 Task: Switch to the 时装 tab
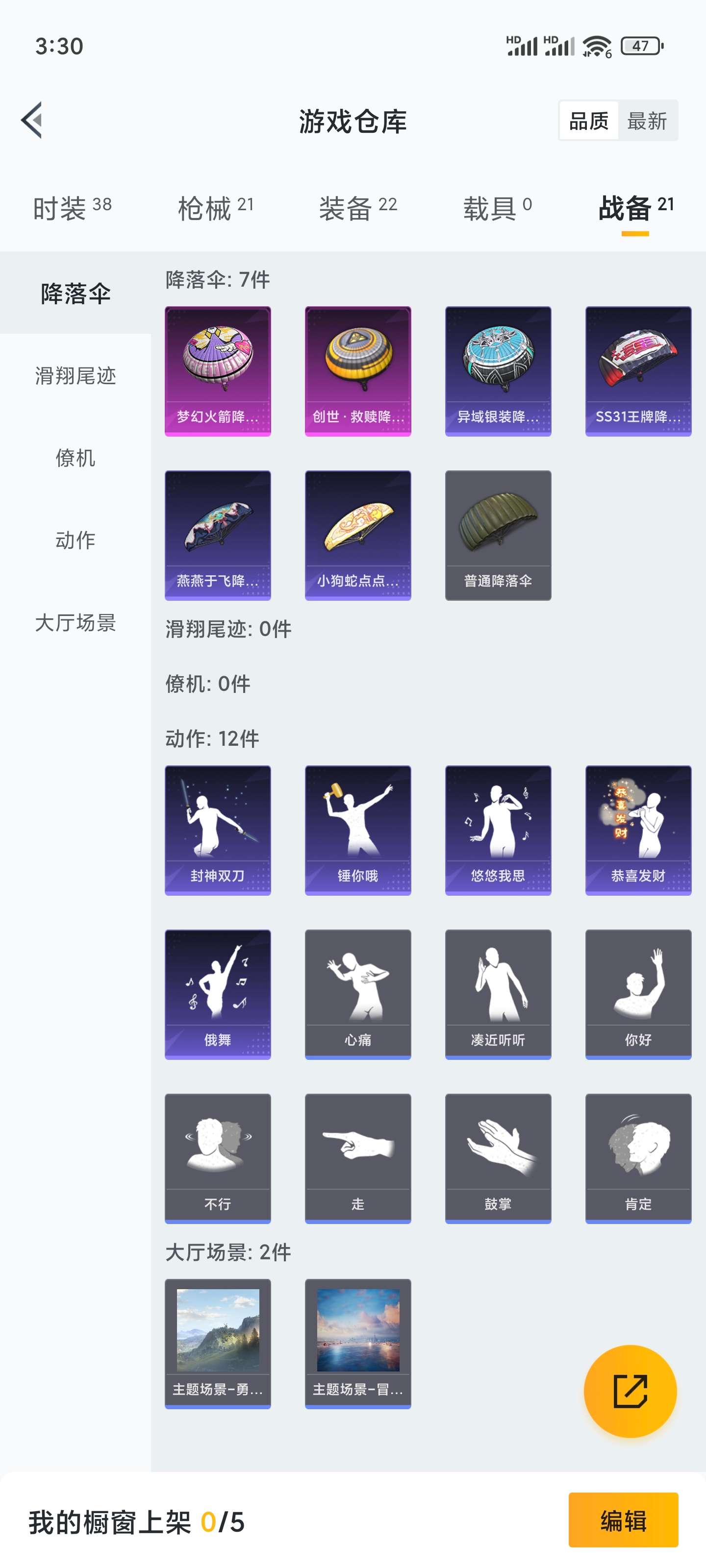[72, 209]
